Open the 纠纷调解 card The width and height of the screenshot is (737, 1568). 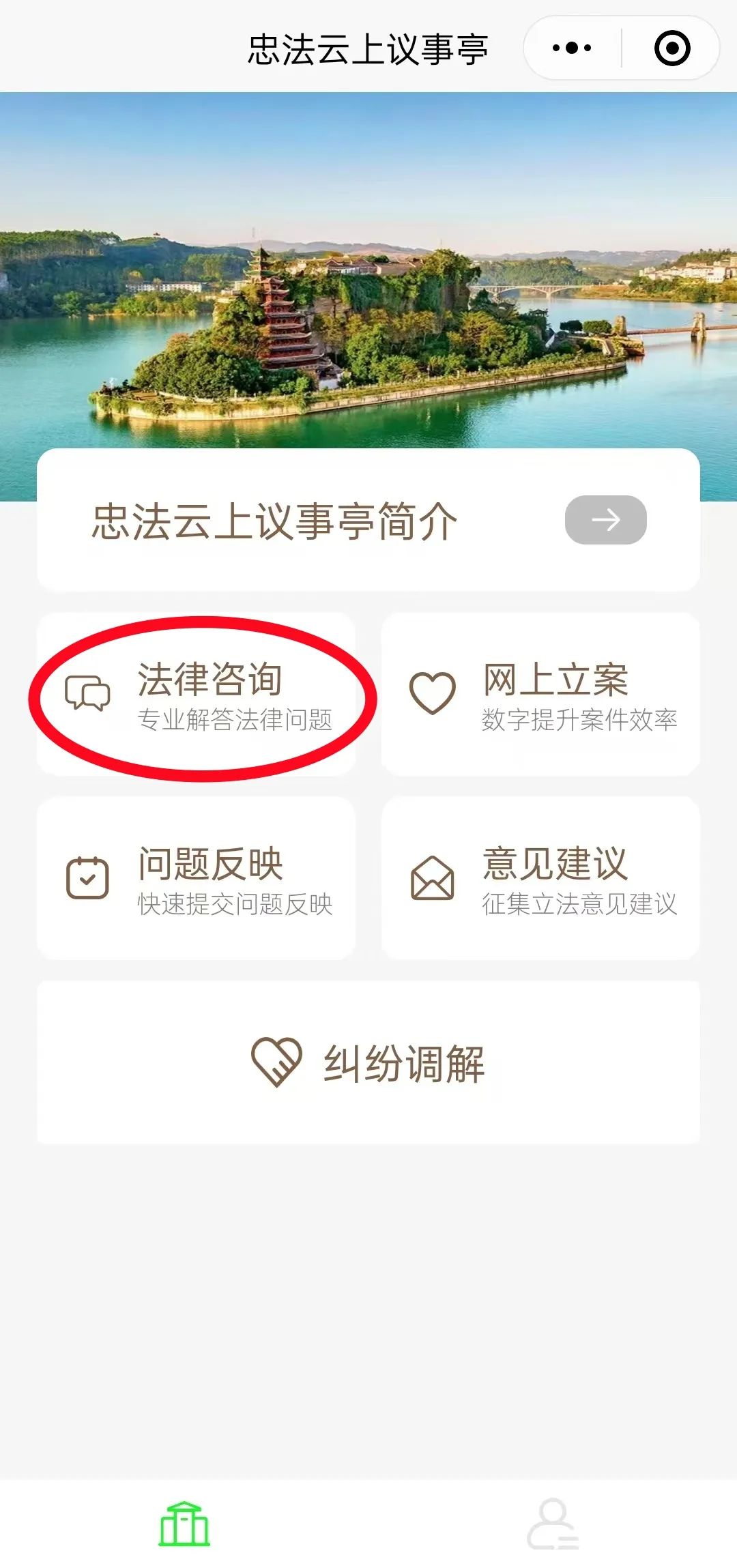tap(369, 1062)
